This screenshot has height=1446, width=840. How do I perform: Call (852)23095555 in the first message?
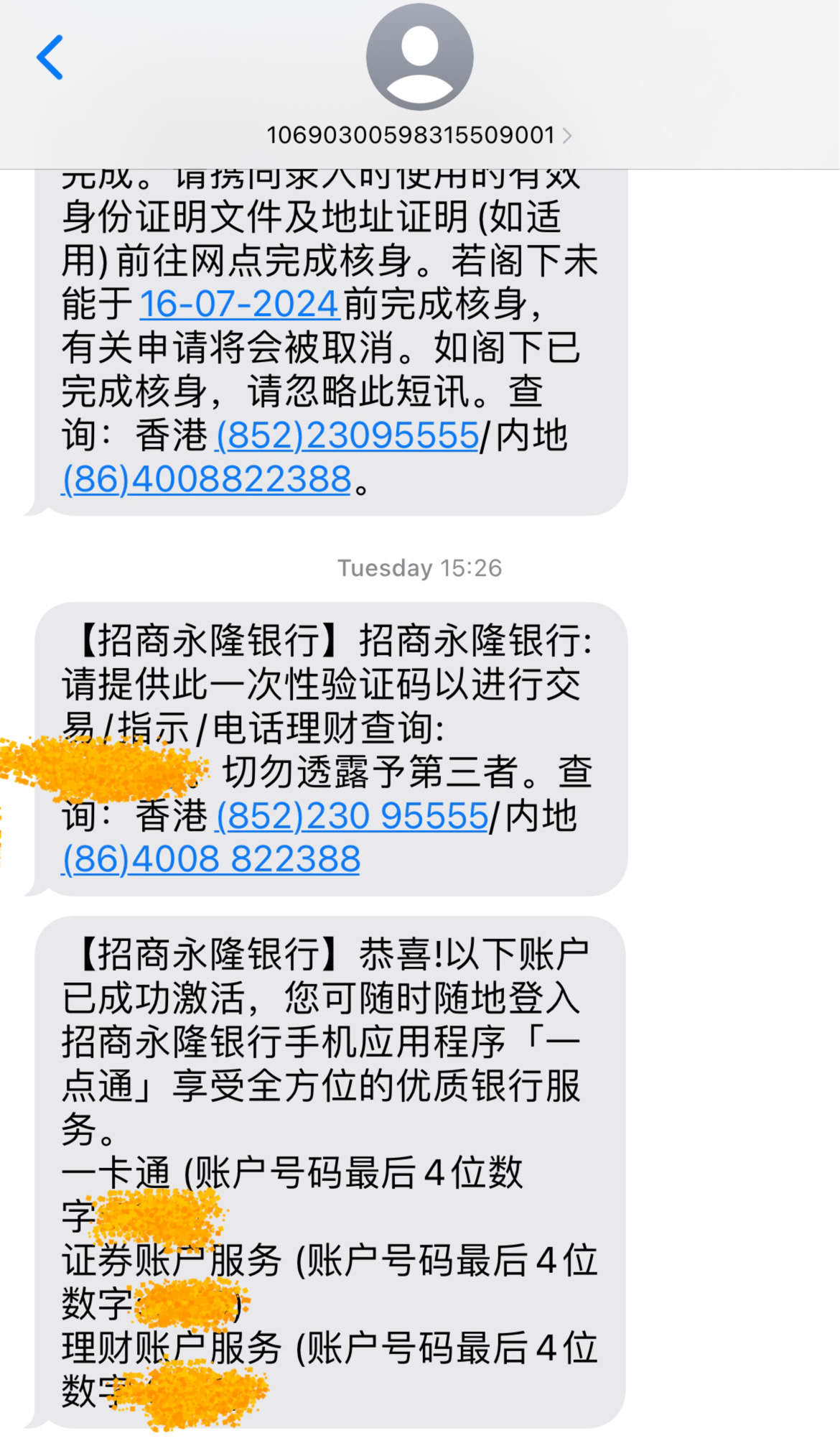pyautogui.click(x=347, y=435)
